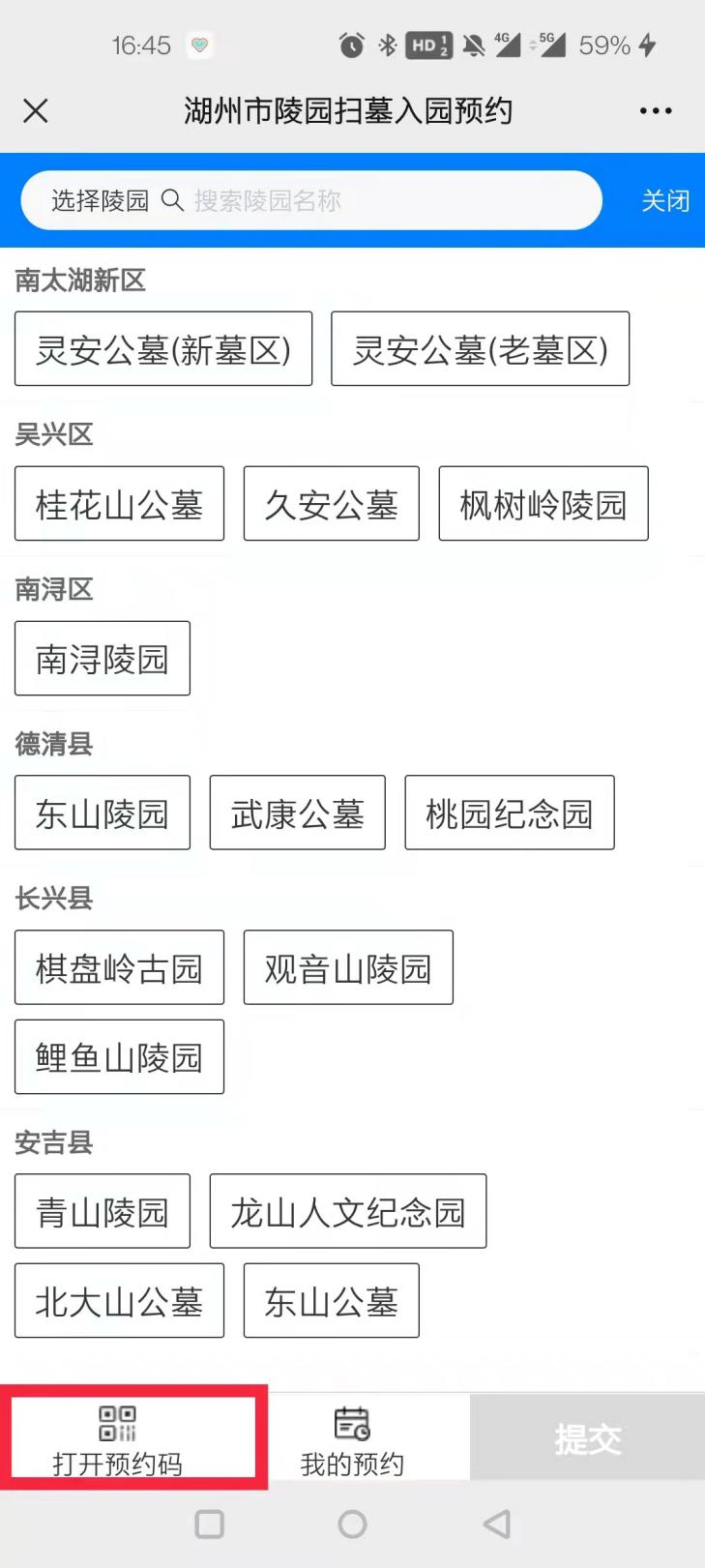
Task: Choose 鲤鱼山陵园 cemetery
Action: pyautogui.click(x=119, y=1056)
